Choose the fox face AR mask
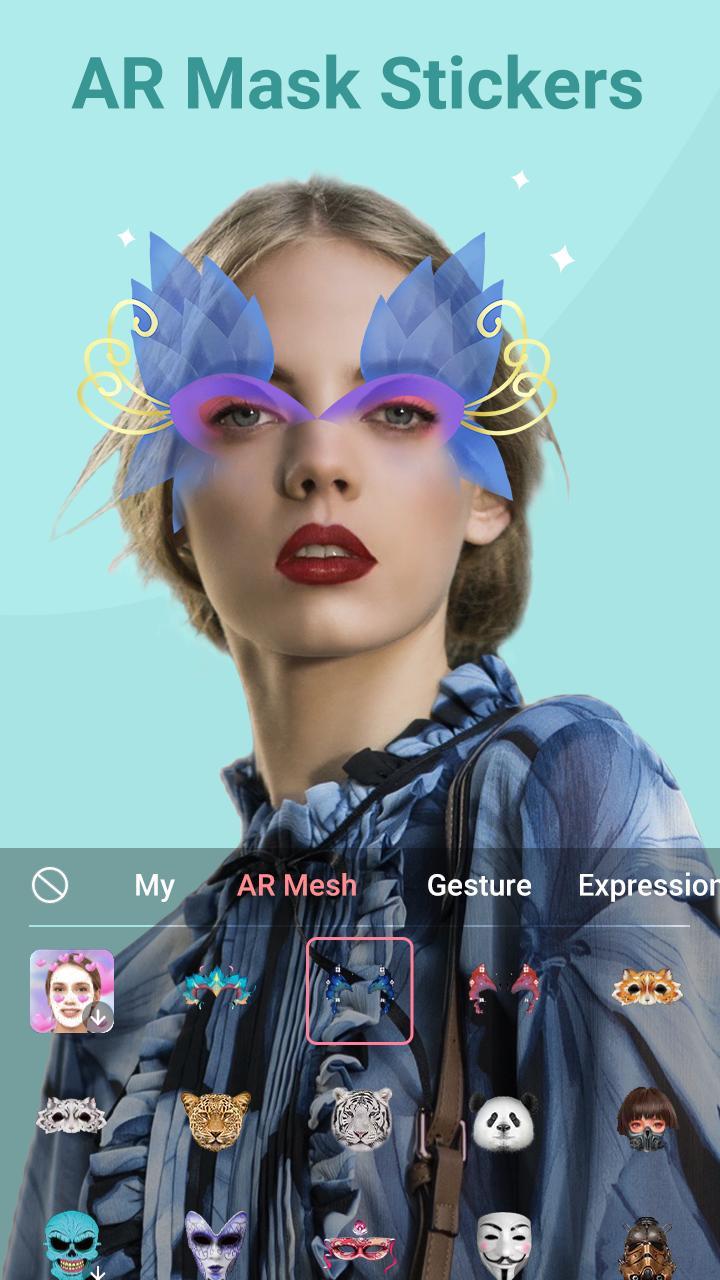 click(x=648, y=990)
